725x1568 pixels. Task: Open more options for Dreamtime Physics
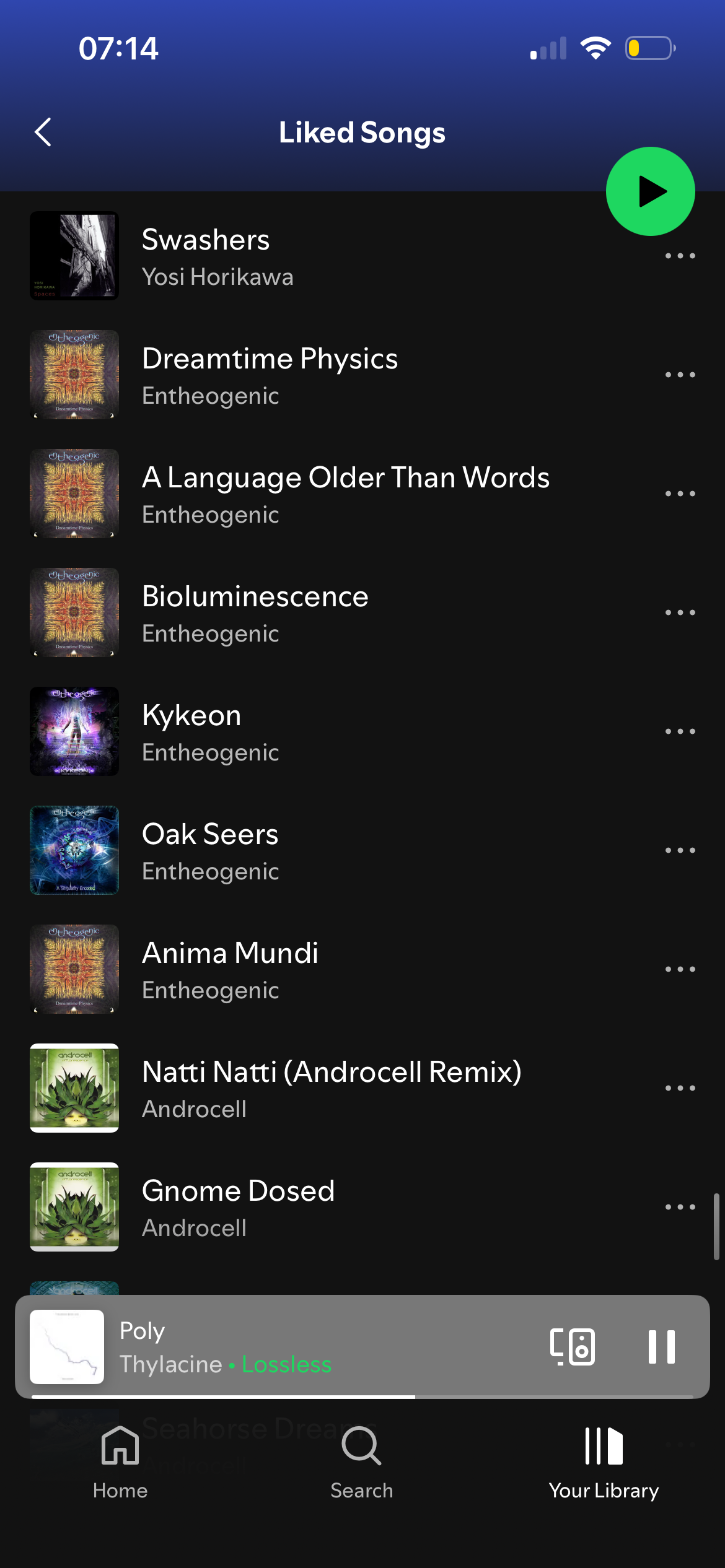pyautogui.click(x=680, y=375)
